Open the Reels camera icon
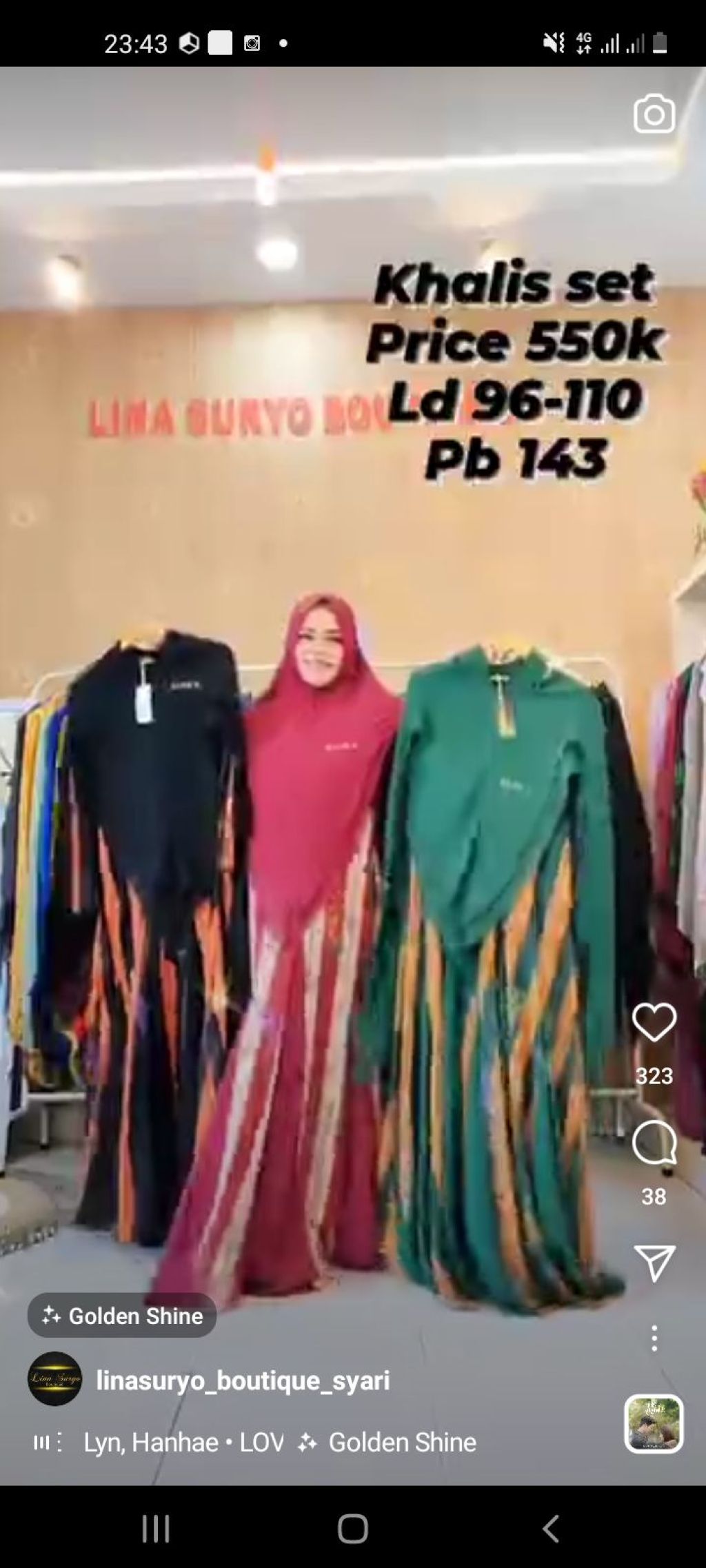Image resolution: width=706 pixels, height=1568 pixels. tap(654, 114)
